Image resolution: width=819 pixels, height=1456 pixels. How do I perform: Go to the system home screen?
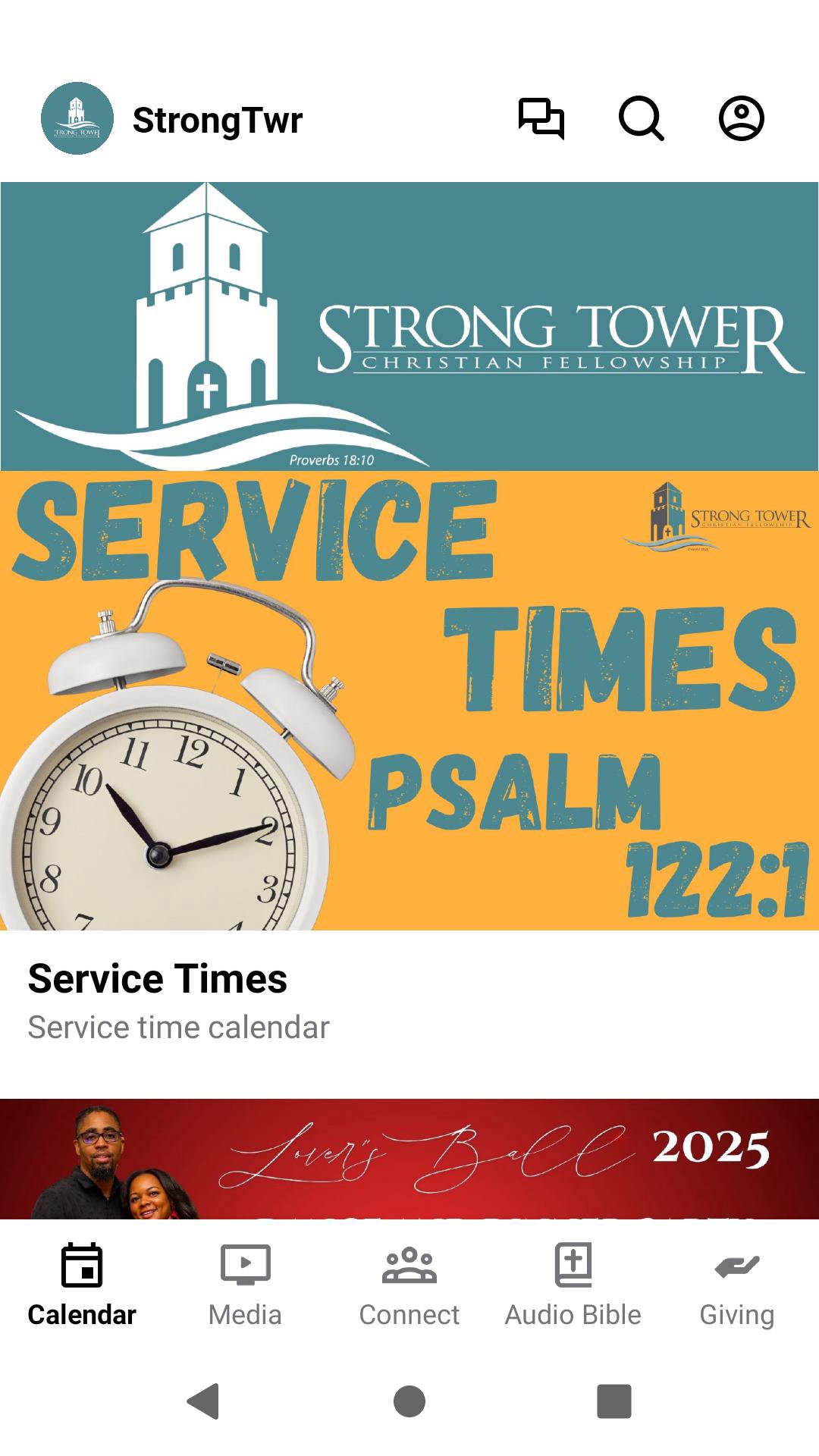(x=409, y=1401)
